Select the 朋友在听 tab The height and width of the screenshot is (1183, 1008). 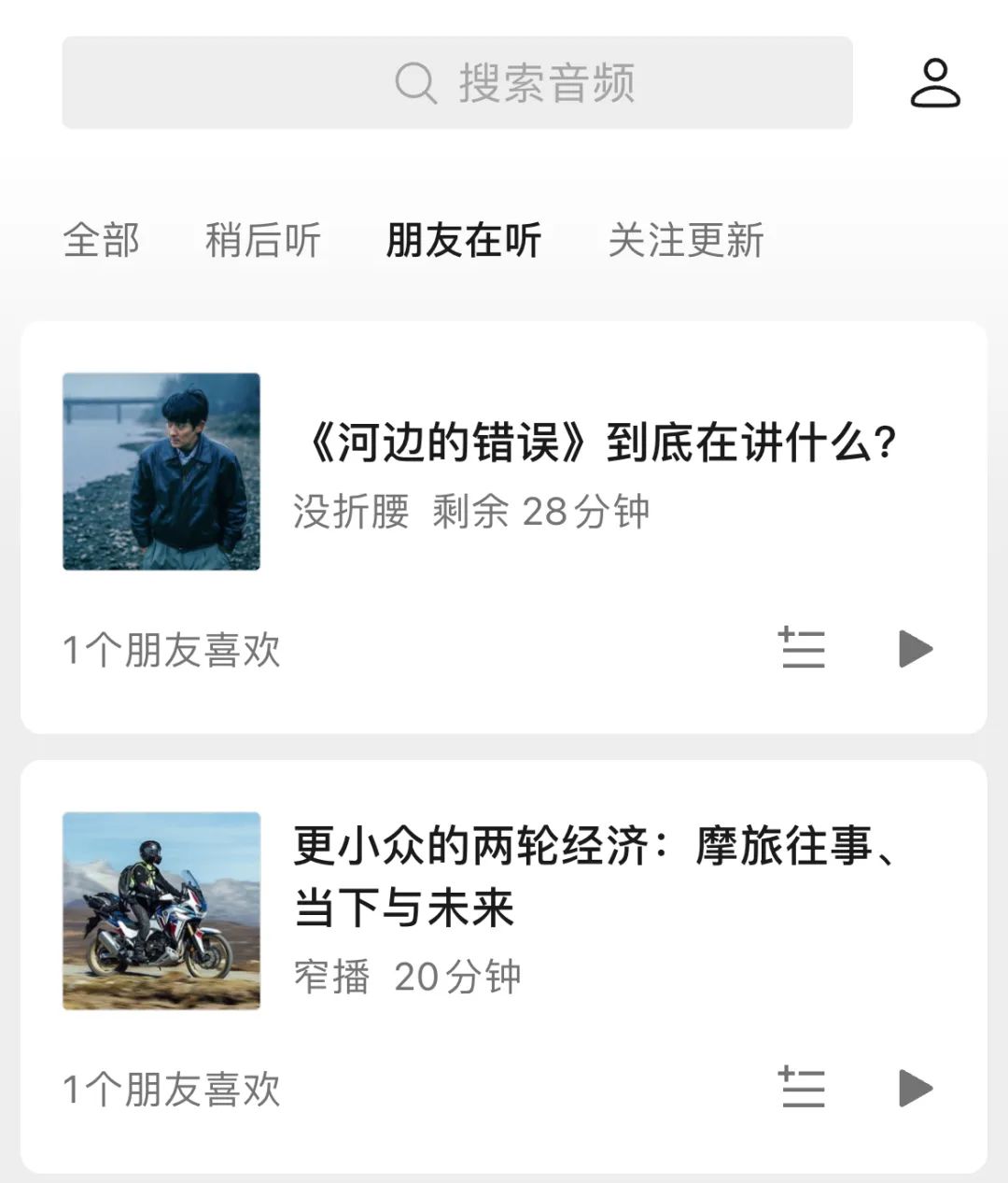coord(463,240)
